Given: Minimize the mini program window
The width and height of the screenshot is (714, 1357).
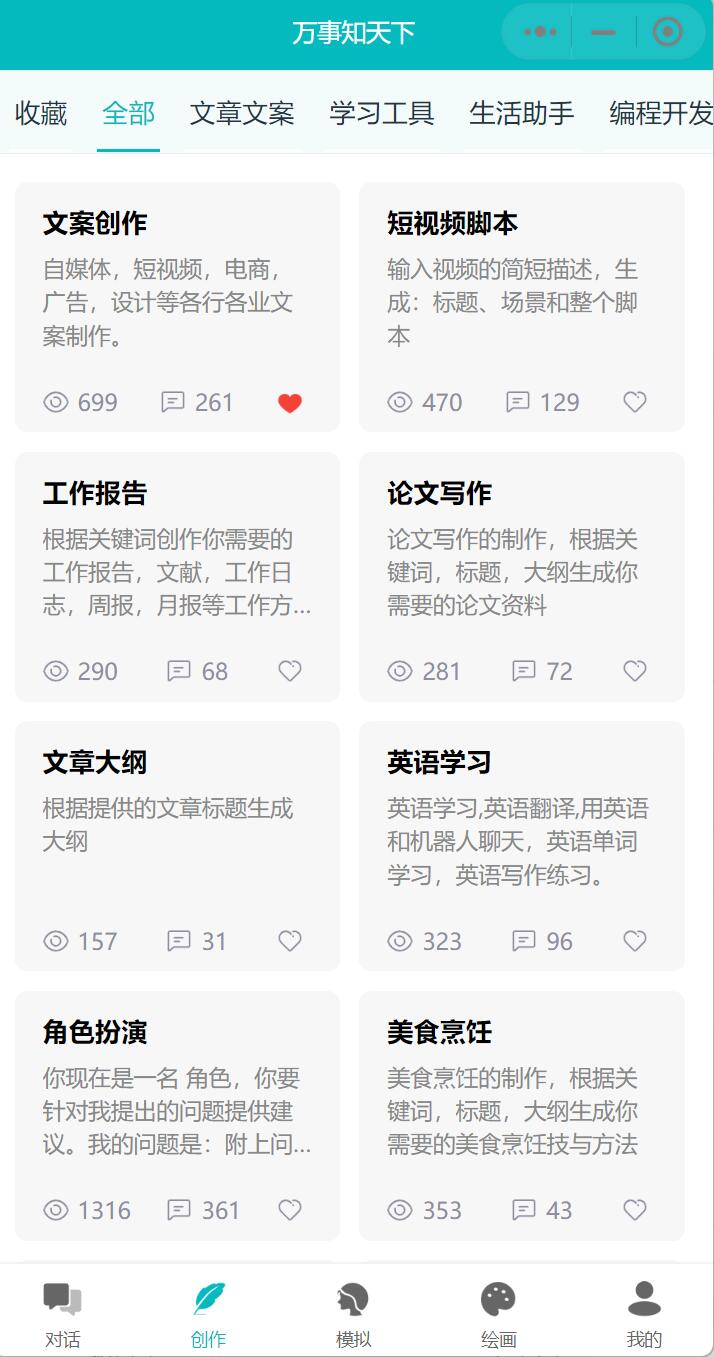Looking at the screenshot, I should 603,32.
